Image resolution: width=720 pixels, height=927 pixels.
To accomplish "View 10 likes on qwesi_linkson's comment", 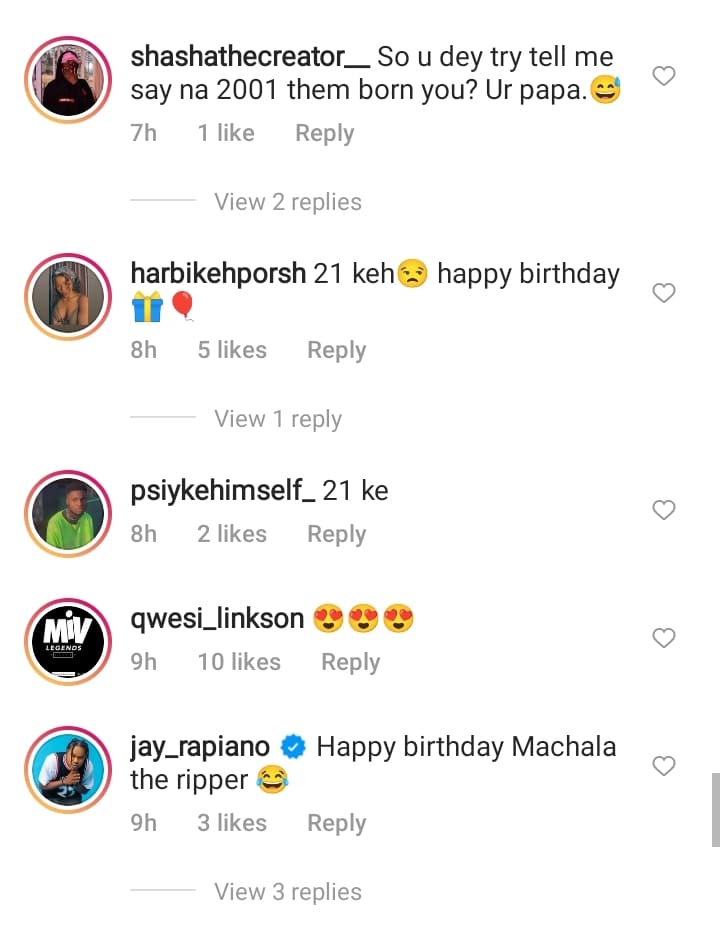I will point(239,662).
